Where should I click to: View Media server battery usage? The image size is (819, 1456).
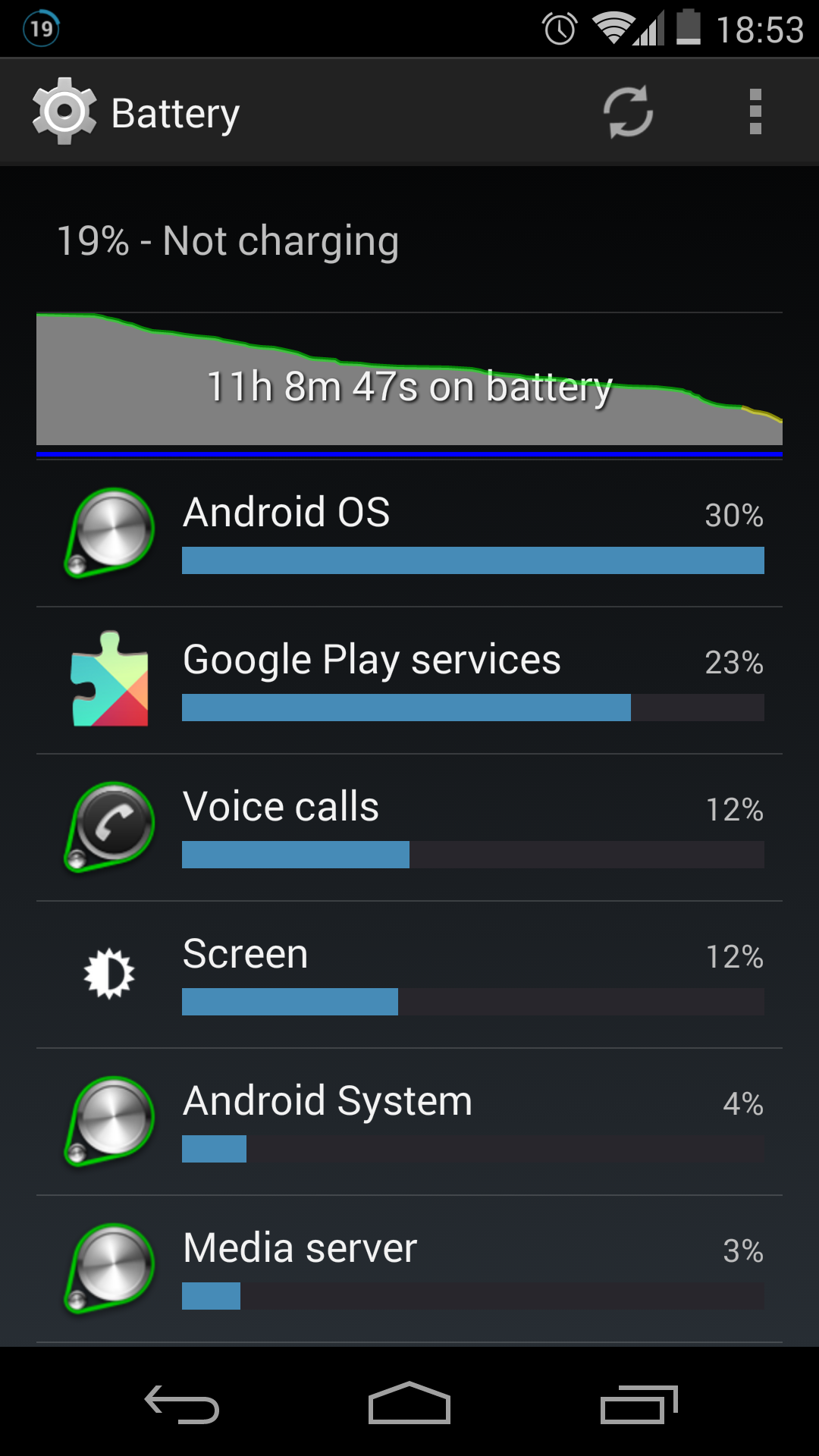coord(409,1269)
